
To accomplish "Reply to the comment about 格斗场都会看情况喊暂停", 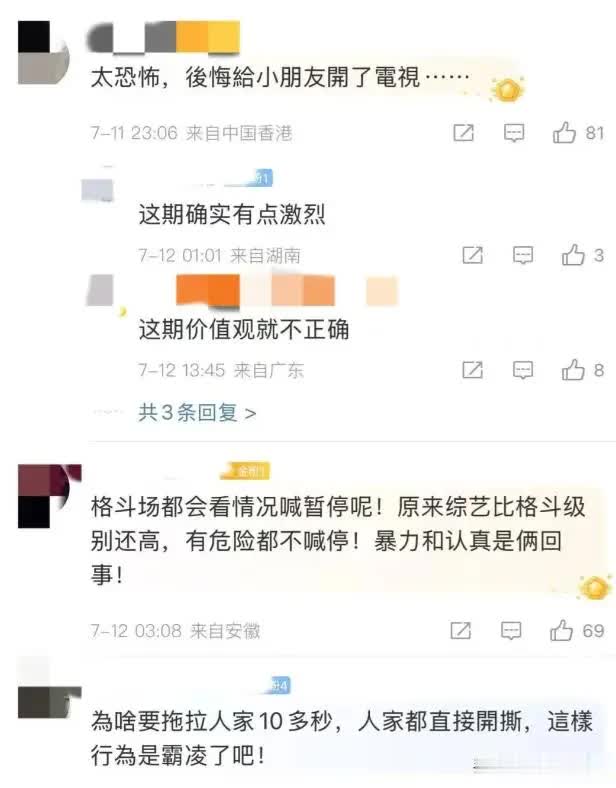I will [x=511, y=630].
